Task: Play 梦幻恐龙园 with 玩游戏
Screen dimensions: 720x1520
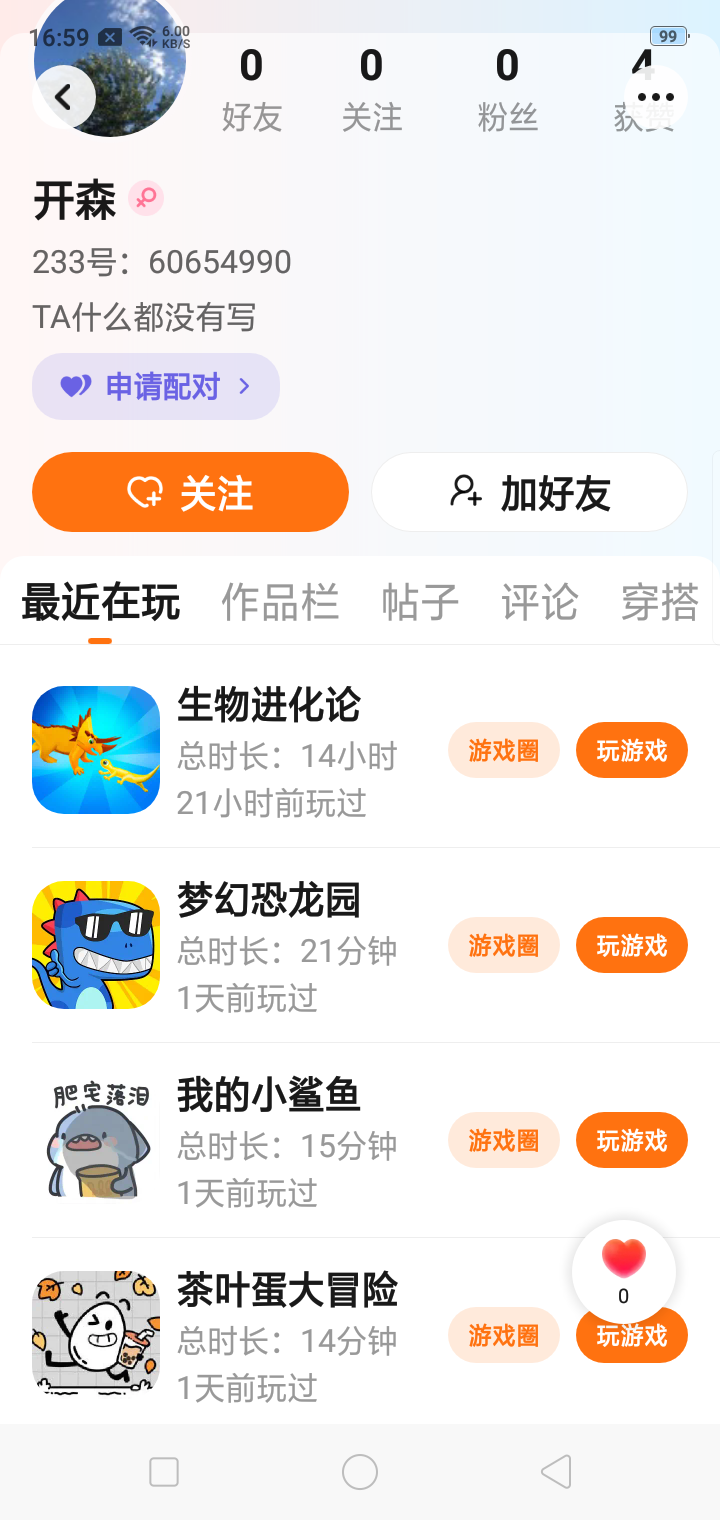Action: click(x=631, y=945)
